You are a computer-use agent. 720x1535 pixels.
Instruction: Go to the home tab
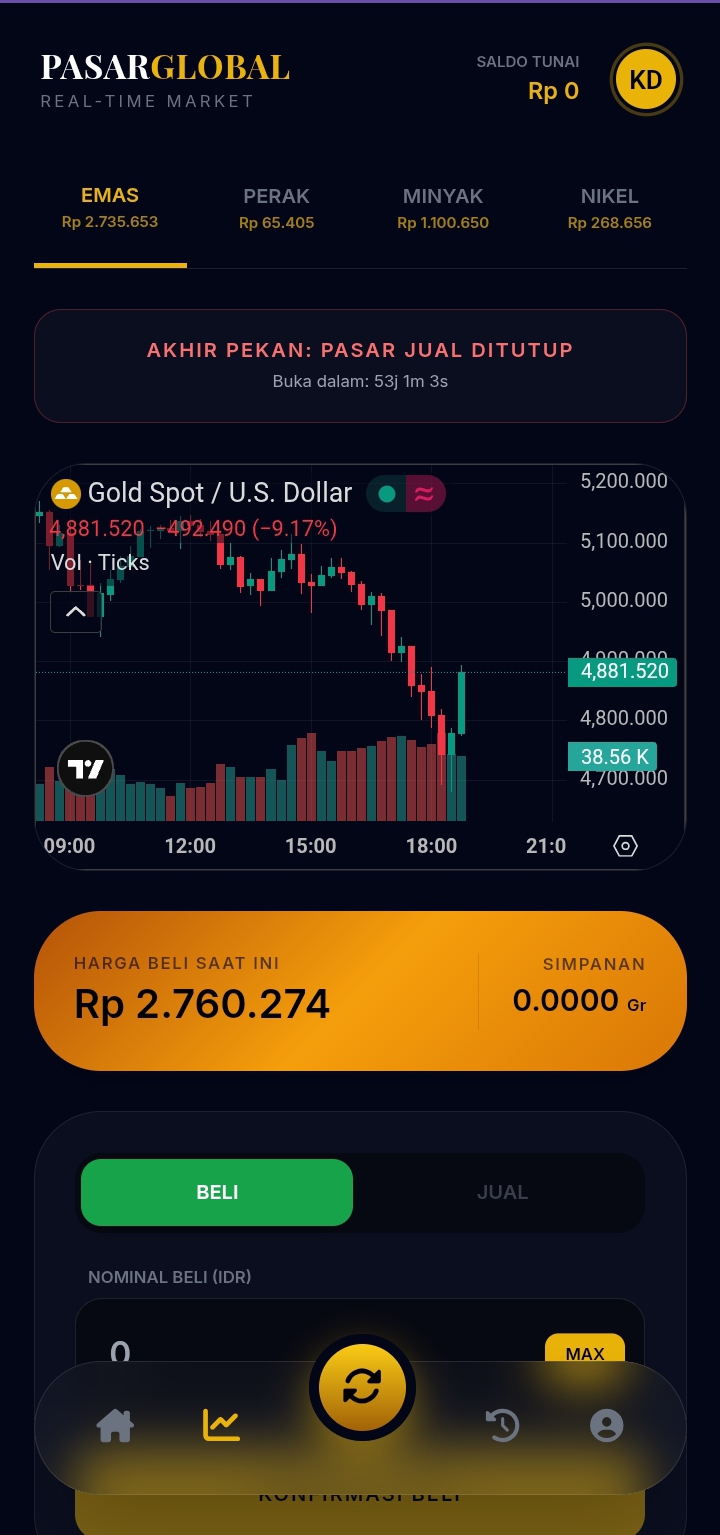[x=115, y=1425]
